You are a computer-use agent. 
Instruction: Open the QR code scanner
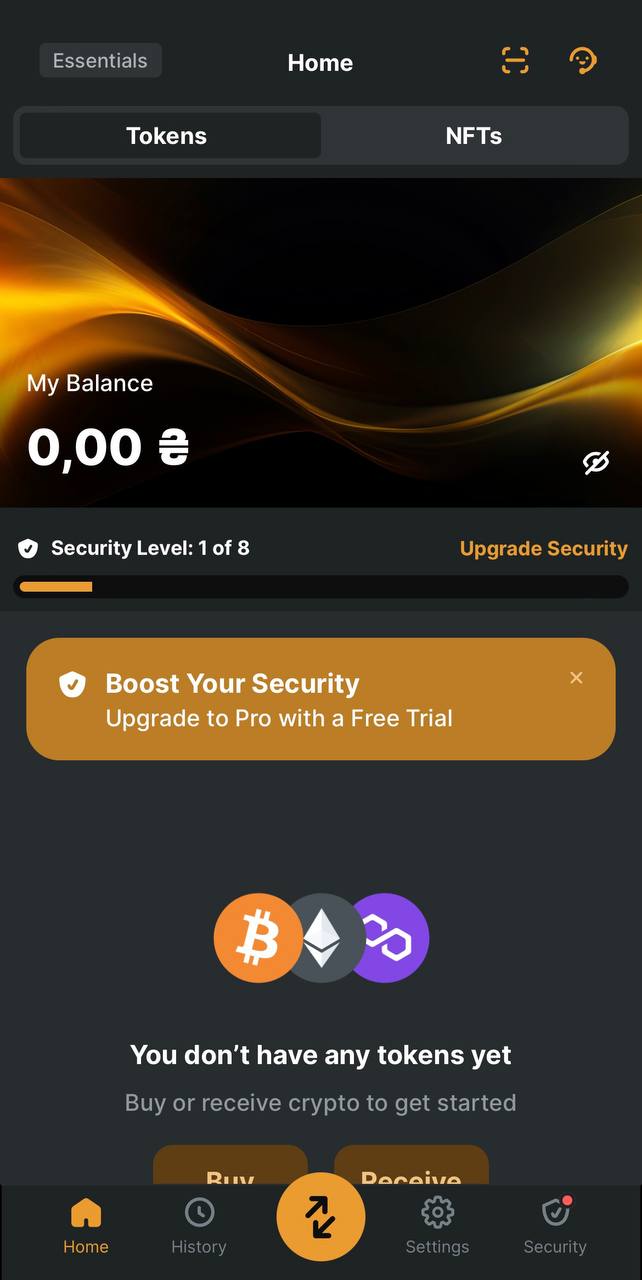pyautogui.click(x=514, y=61)
